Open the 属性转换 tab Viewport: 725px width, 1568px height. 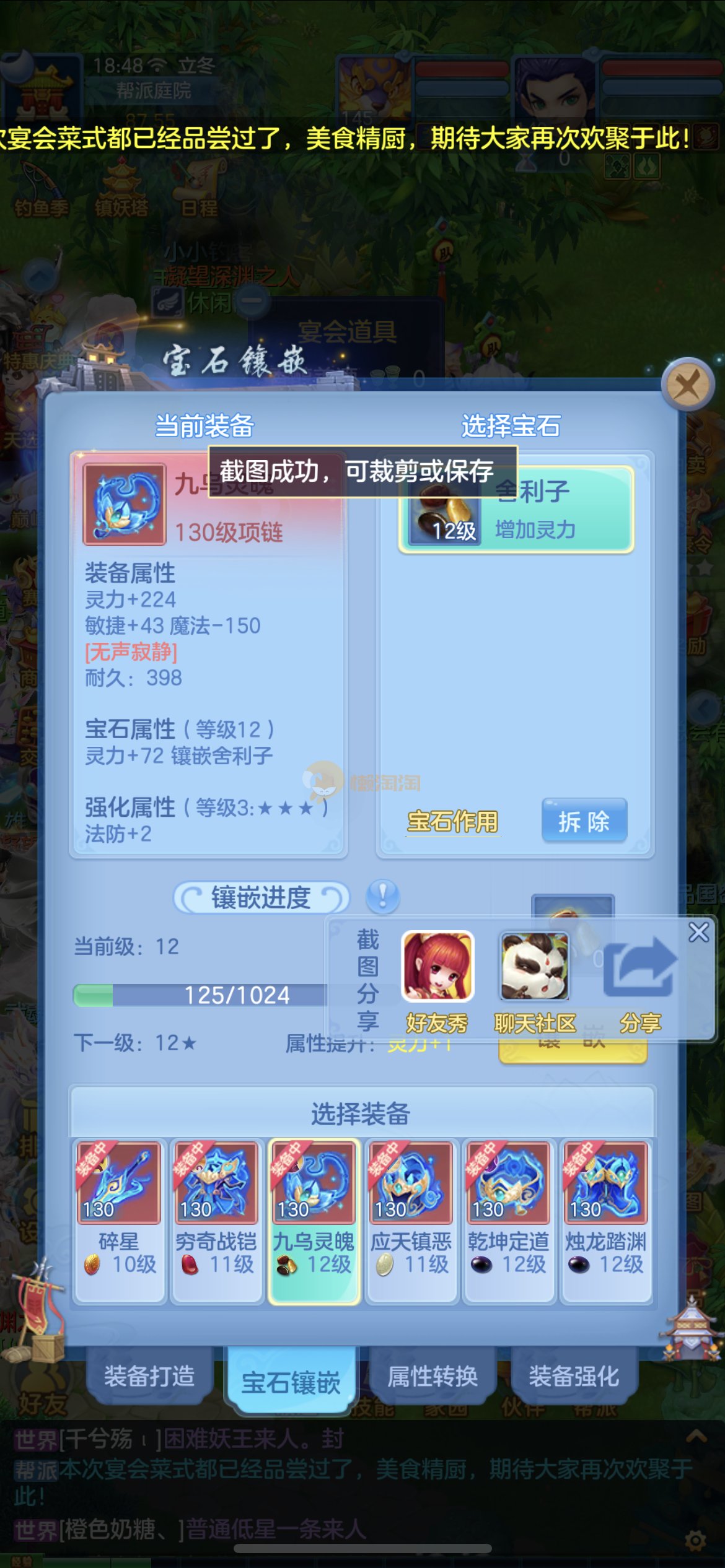pos(433,1376)
